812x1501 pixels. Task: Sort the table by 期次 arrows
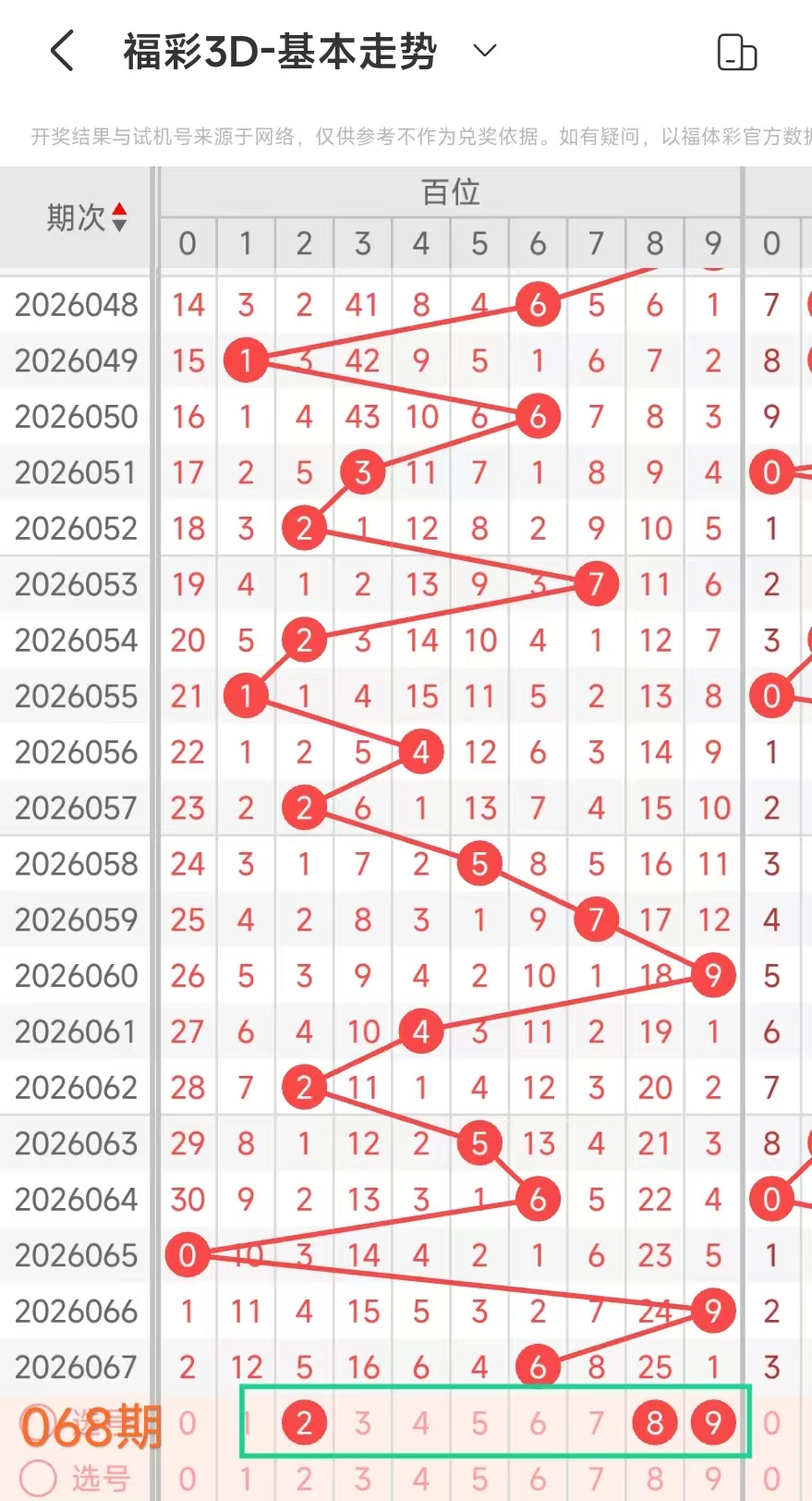(x=119, y=217)
